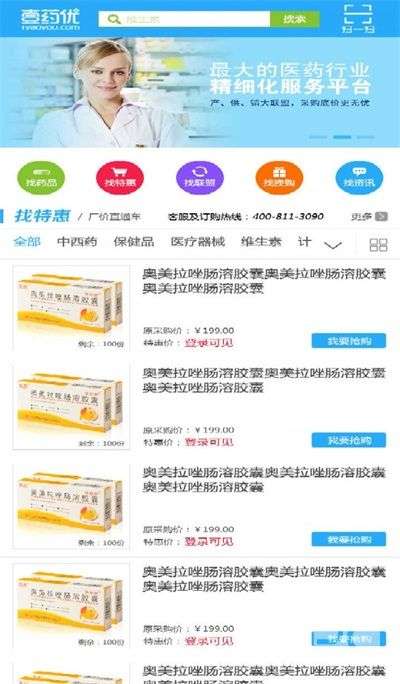
Task: Open the blue 找资讯 shortcut
Action: (359, 178)
